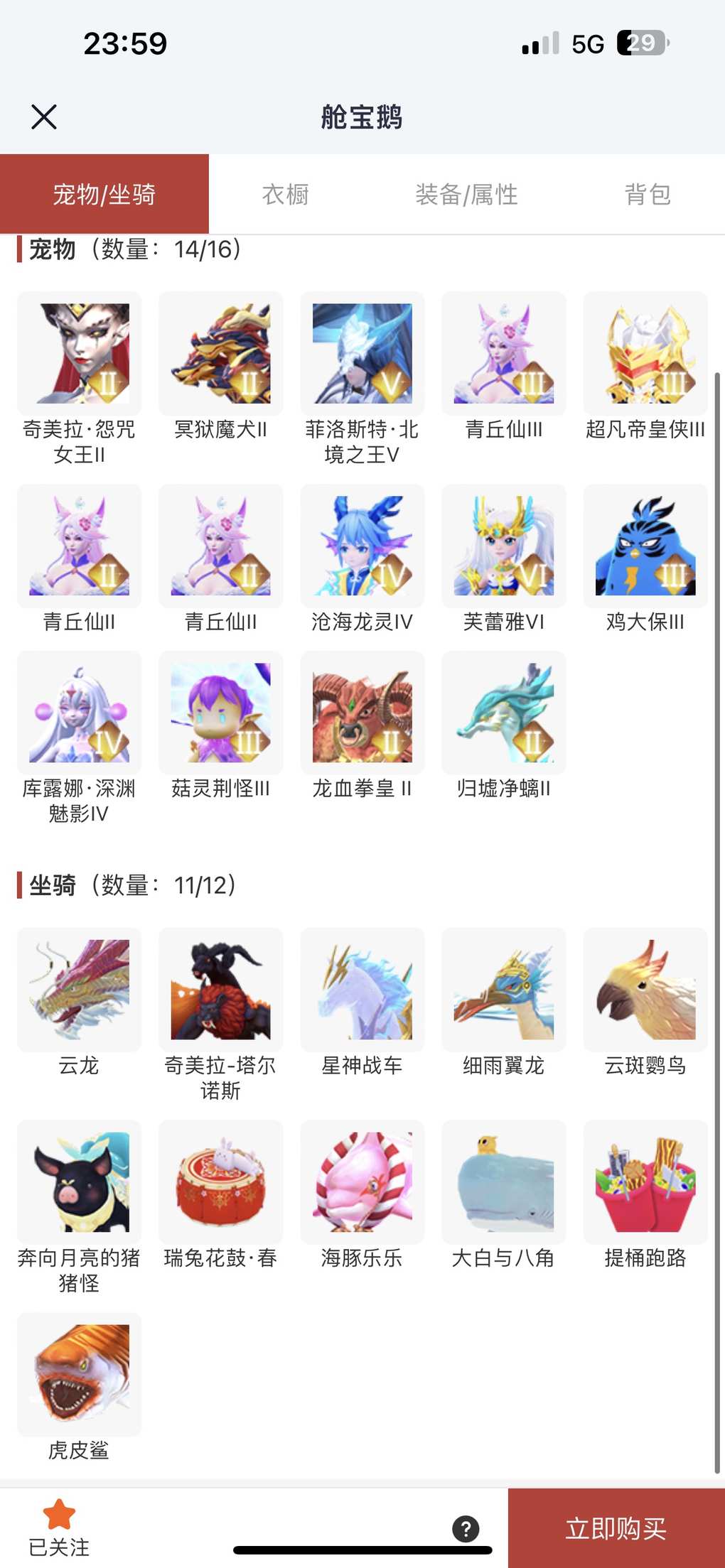Open the 装备/属性 tab
The height and width of the screenshot is (1568, 725).
pyautogui.click(x=466, y=194)
